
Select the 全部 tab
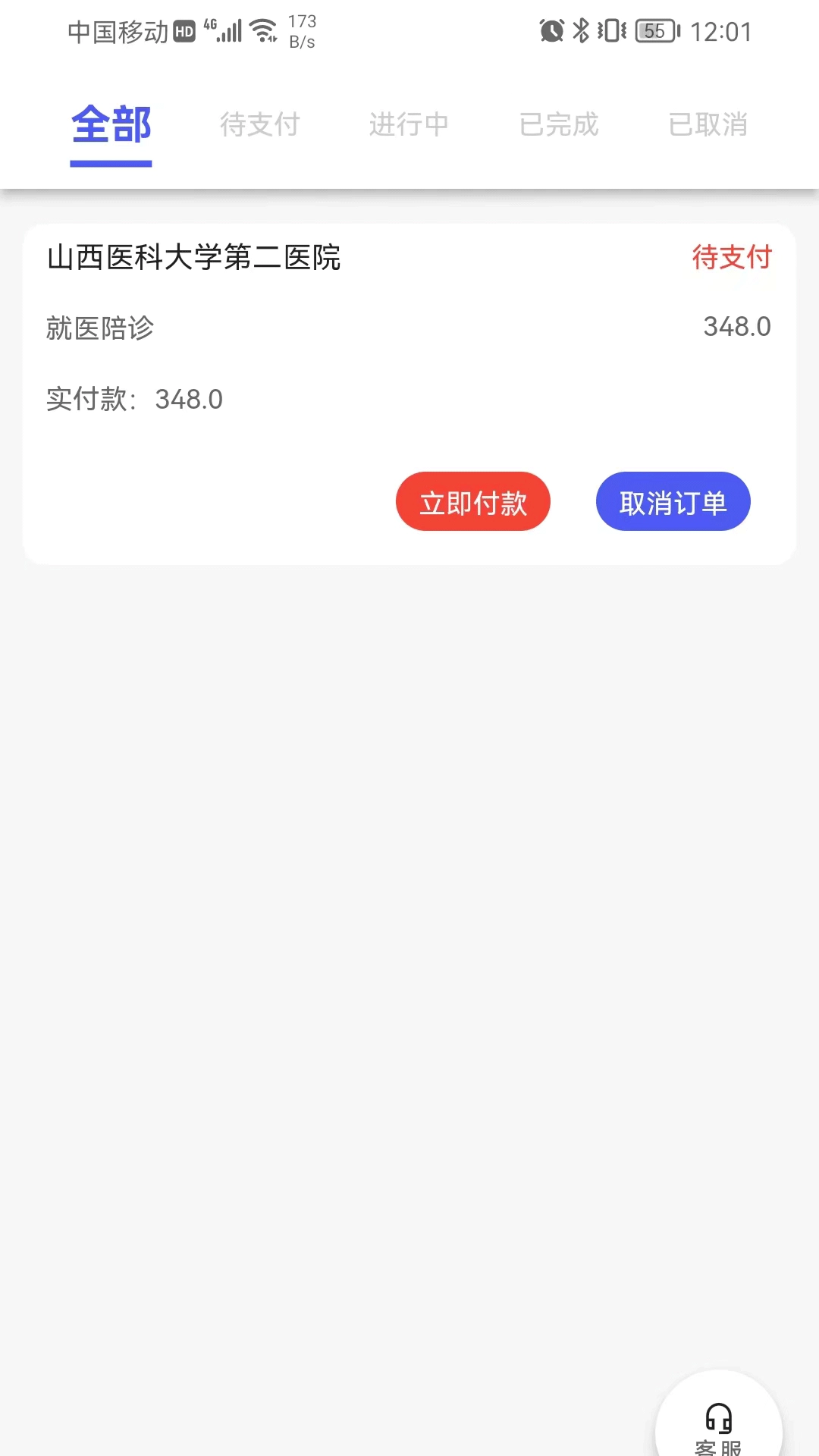(x=111, y=125)
